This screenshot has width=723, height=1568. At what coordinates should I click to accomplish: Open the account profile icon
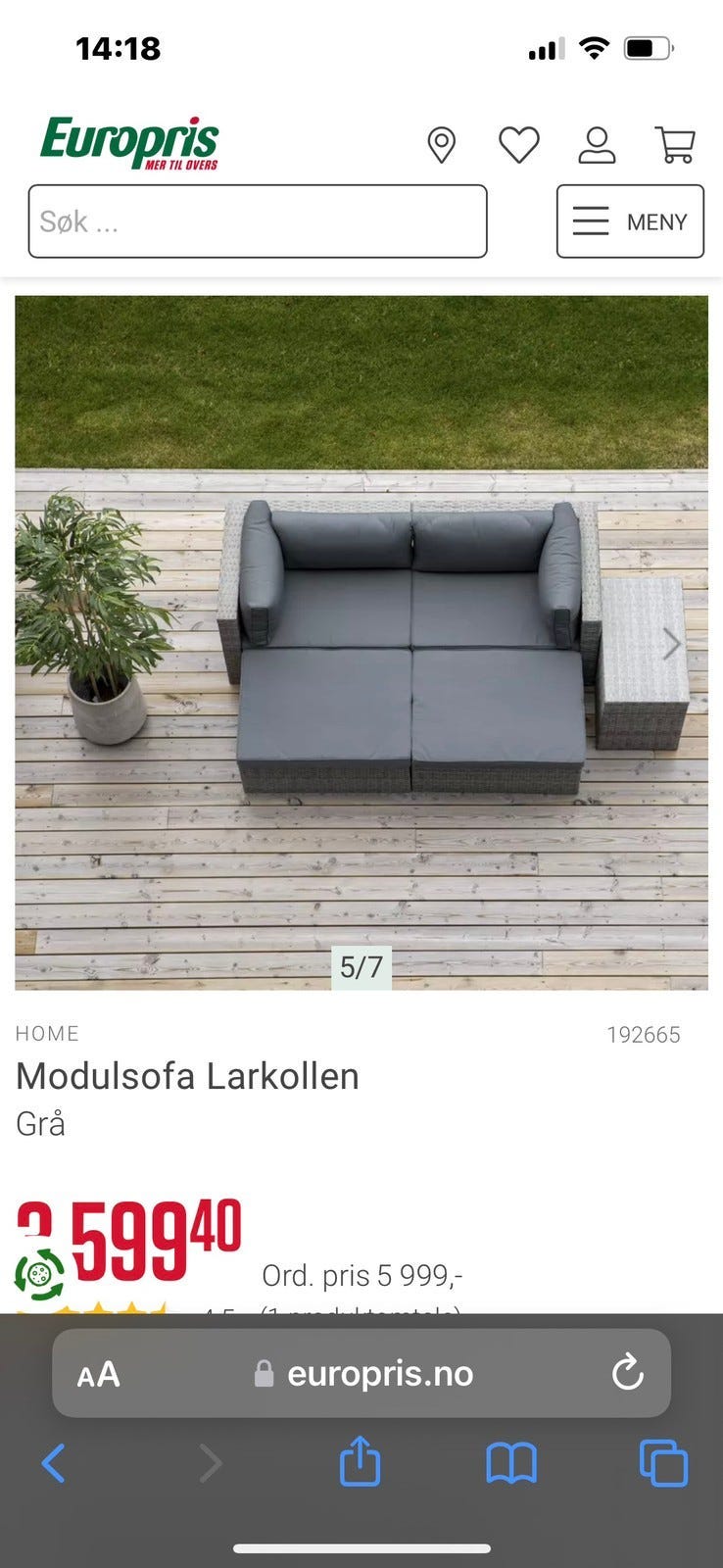click(597, 147)
